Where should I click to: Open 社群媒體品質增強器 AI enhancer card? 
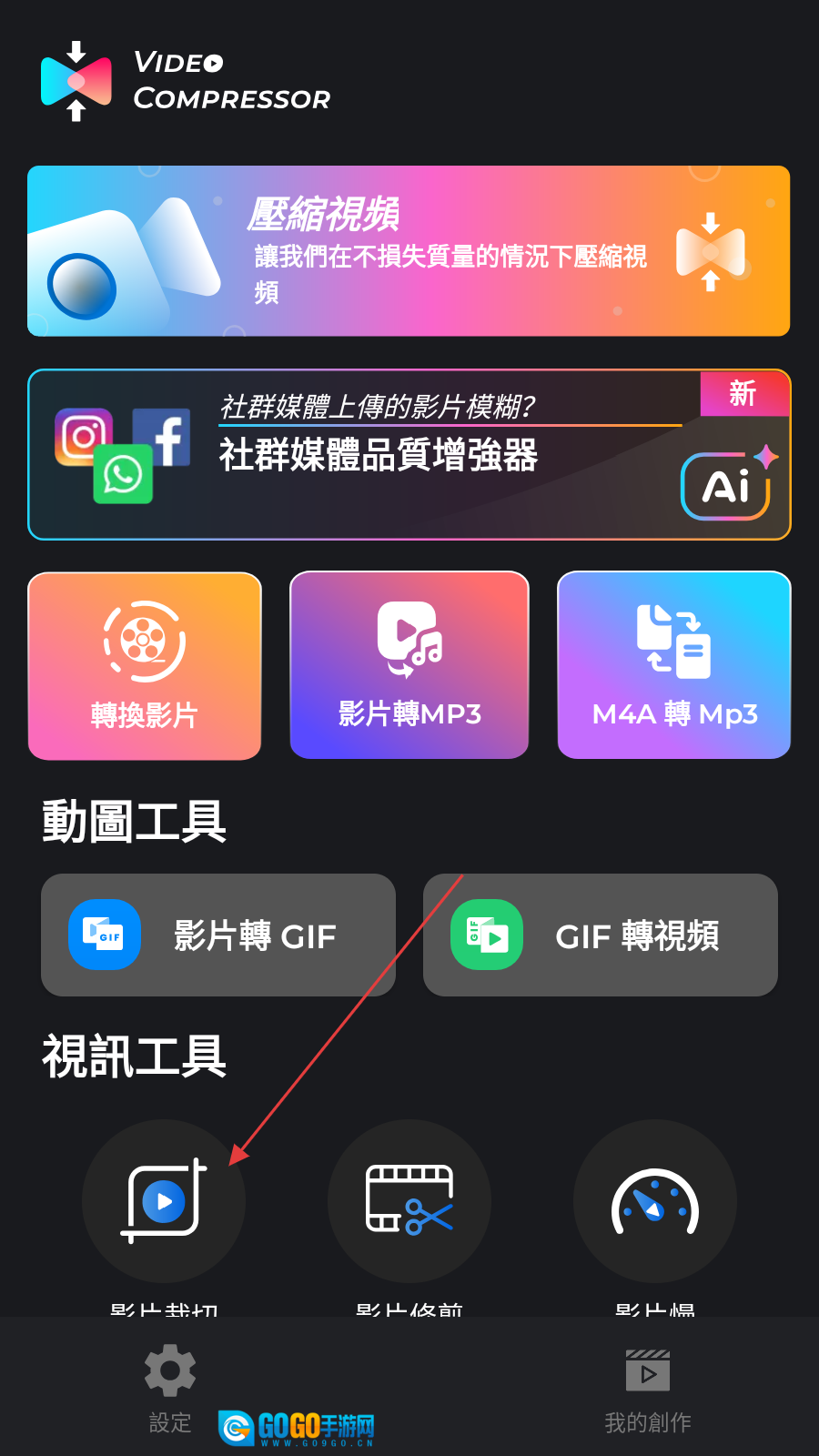pos(409,454)
